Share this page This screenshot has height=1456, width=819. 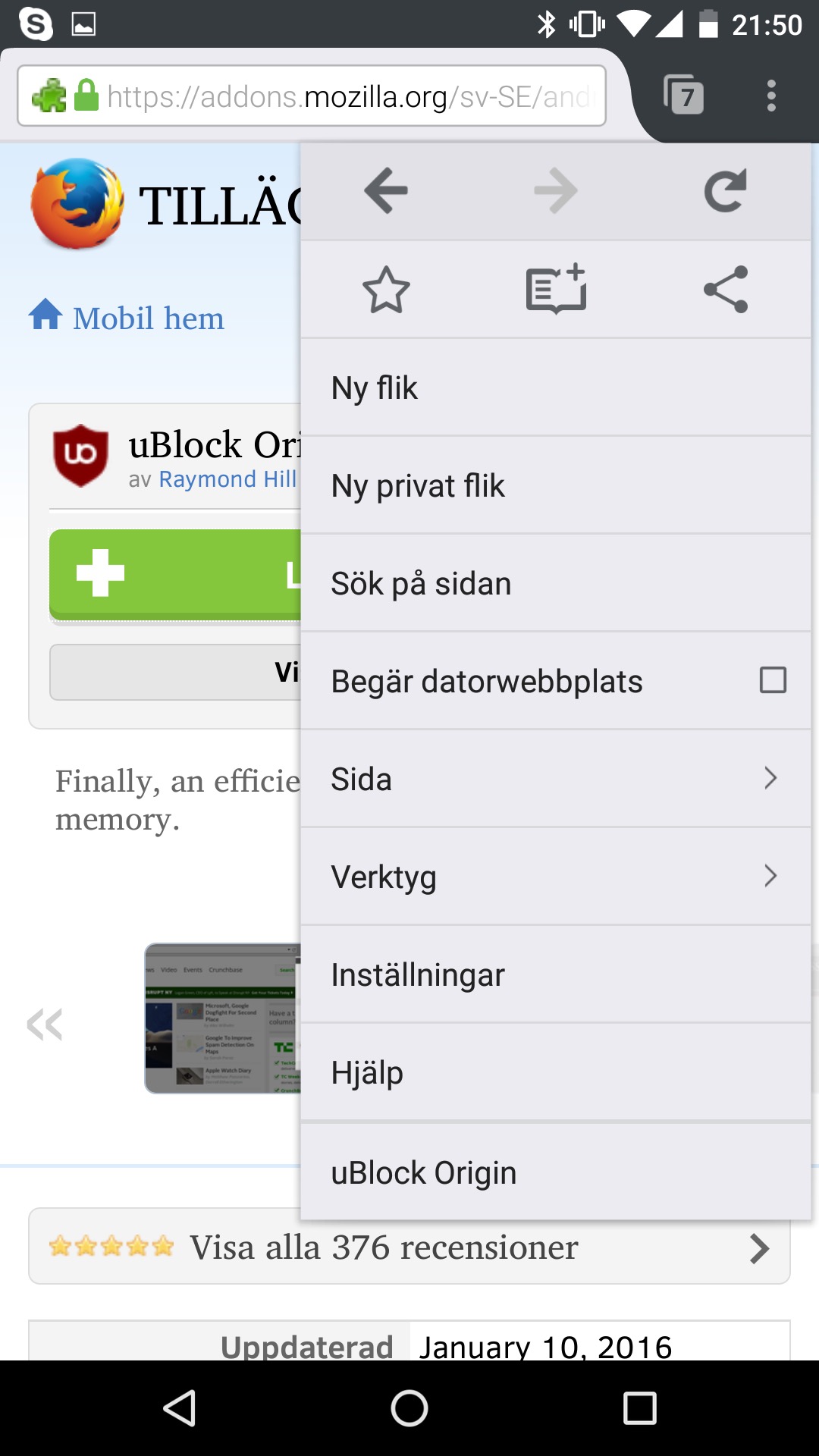725,290
